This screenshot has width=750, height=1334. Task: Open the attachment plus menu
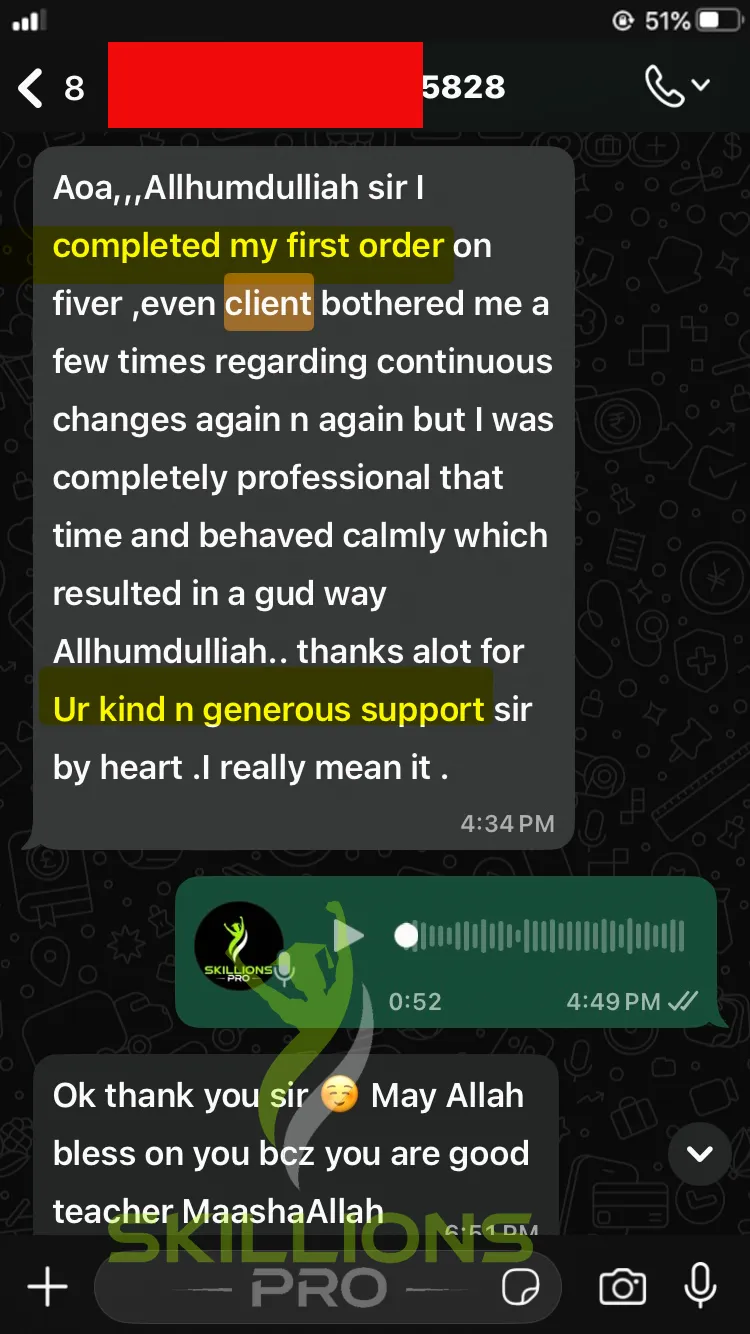tap(47, 1287)
